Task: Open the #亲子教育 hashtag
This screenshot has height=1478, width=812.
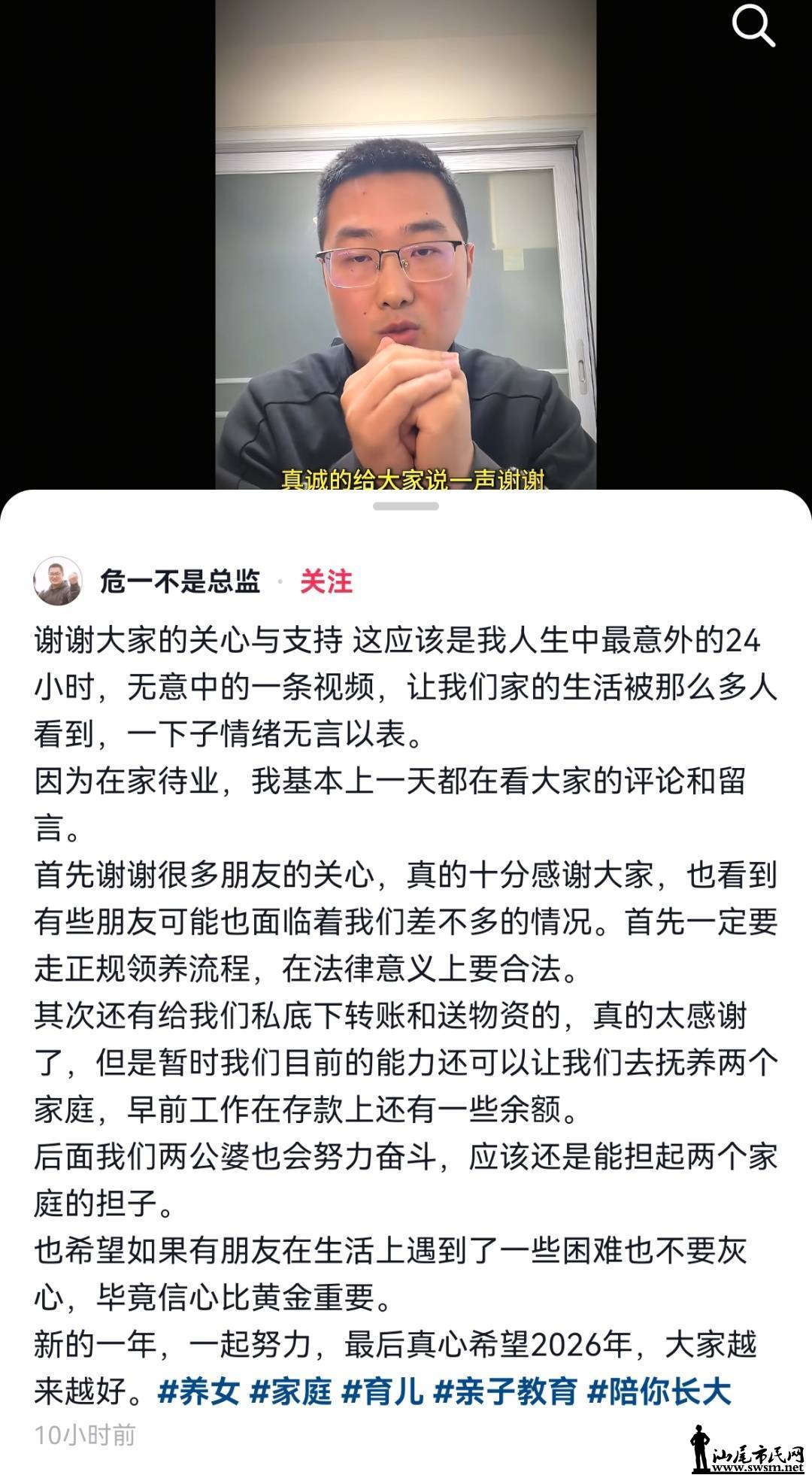Action: [x=506, y=1391]
